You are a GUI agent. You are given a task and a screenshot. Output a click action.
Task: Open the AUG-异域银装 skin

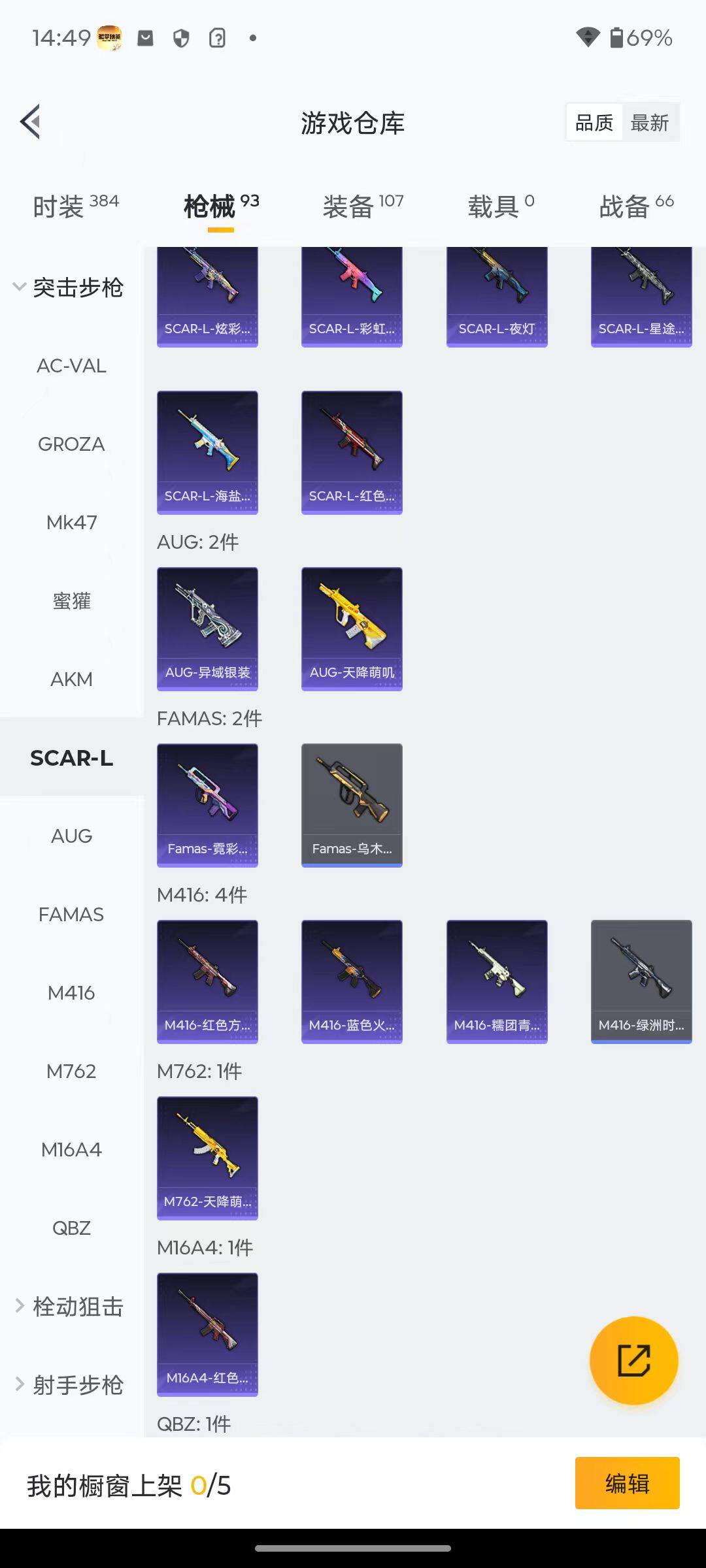207,629
